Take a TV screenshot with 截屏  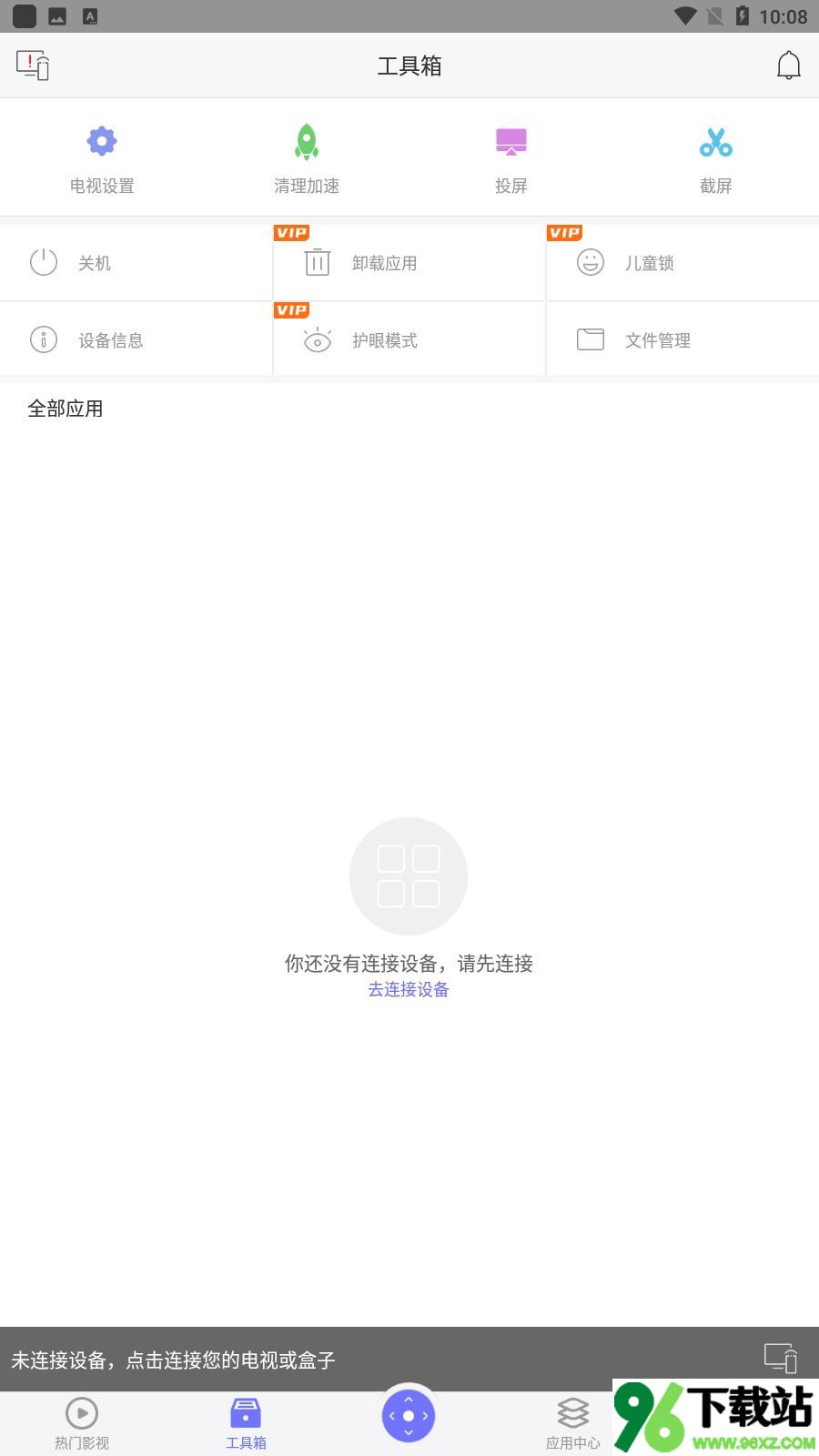click(716, 159)
